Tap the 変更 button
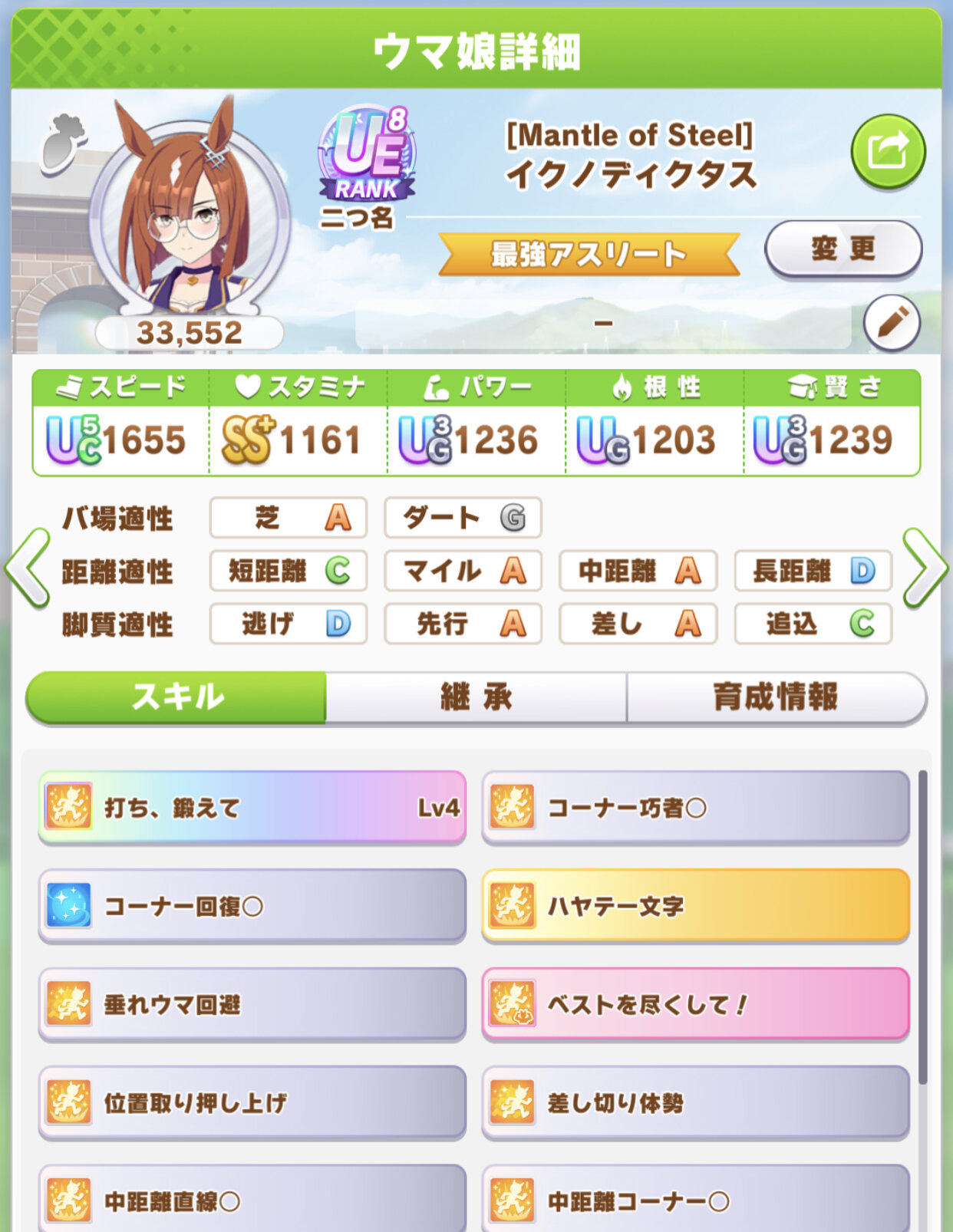Viewport: 953px width, 1232px height. (843, 249)
